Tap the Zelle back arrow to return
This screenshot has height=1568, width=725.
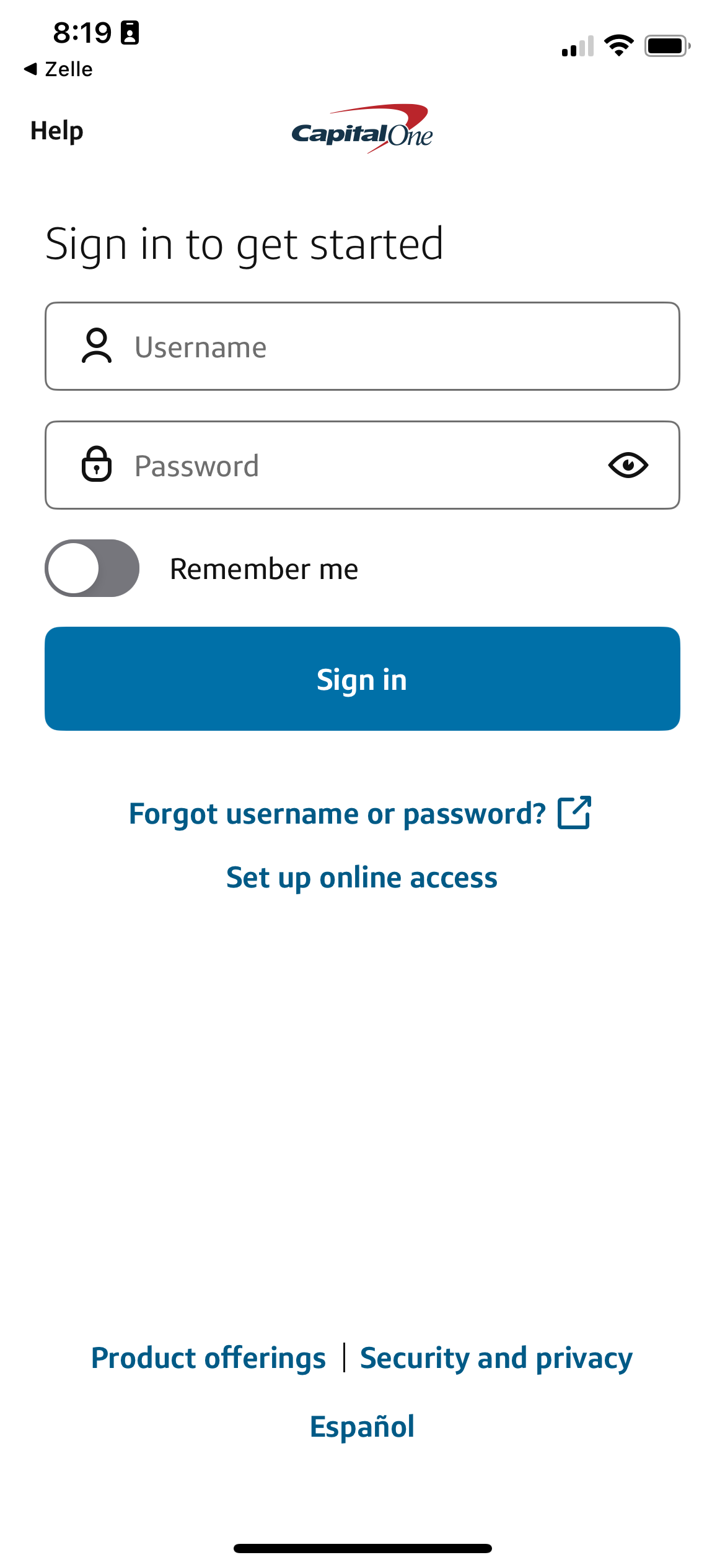(57, 69)
